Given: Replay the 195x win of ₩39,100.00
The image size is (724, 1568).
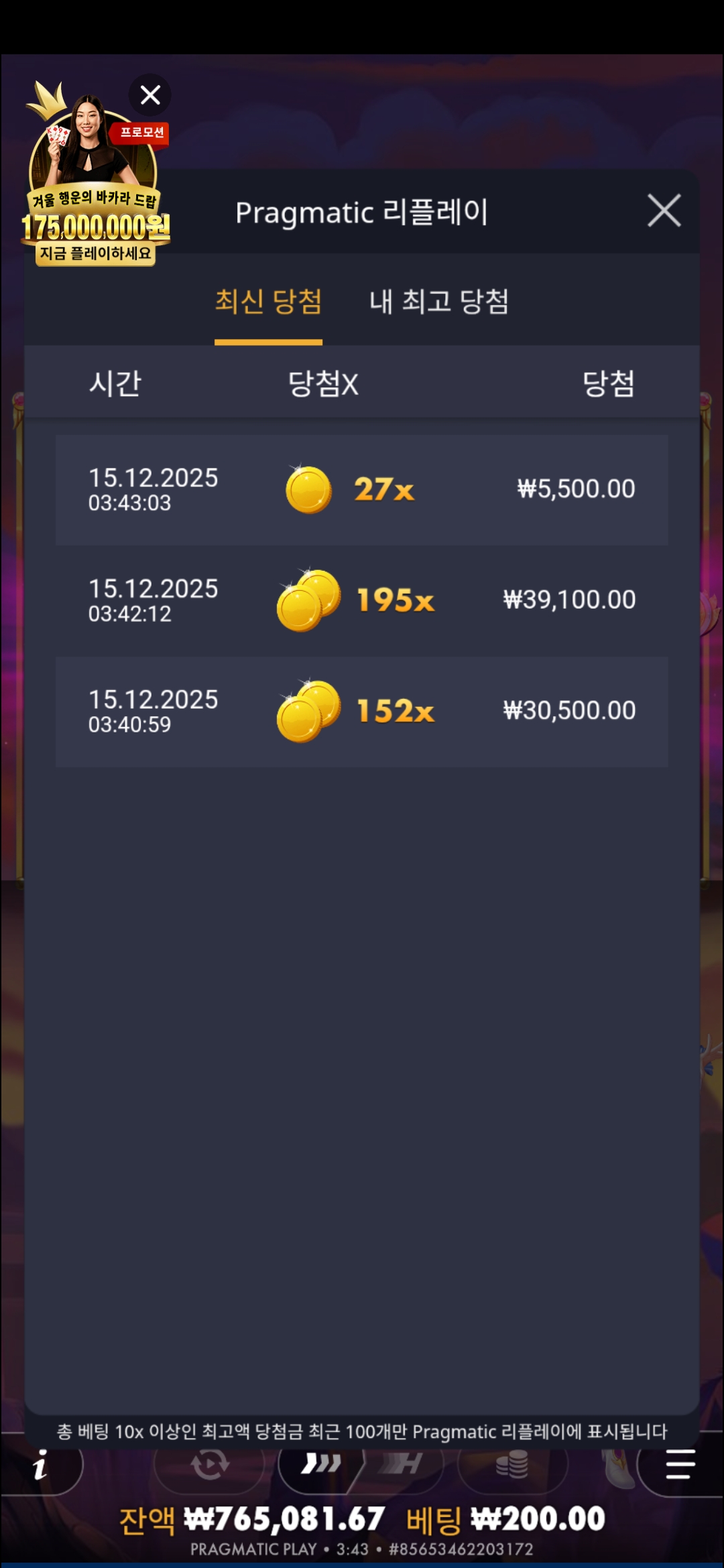Looking at the screenshot, I should (362, 600).
